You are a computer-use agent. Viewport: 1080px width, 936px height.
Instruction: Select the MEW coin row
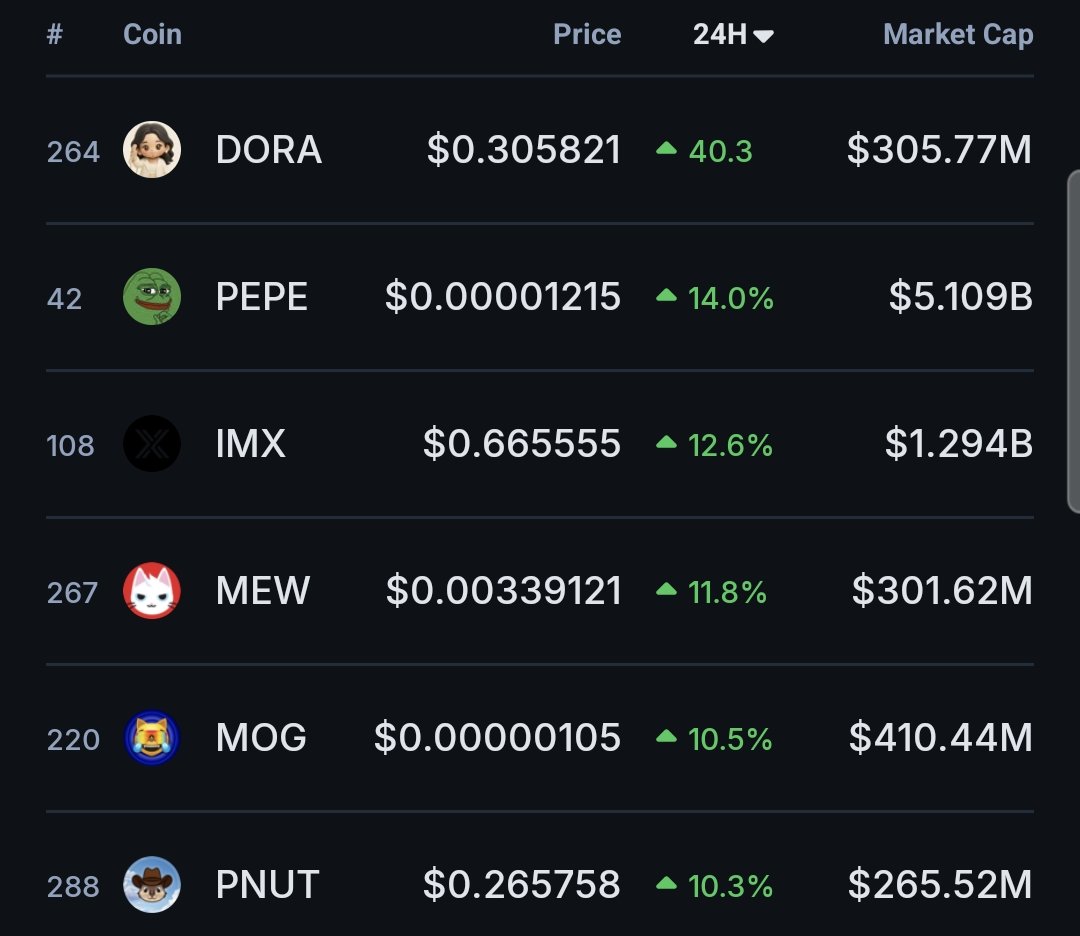pos(262,591)
